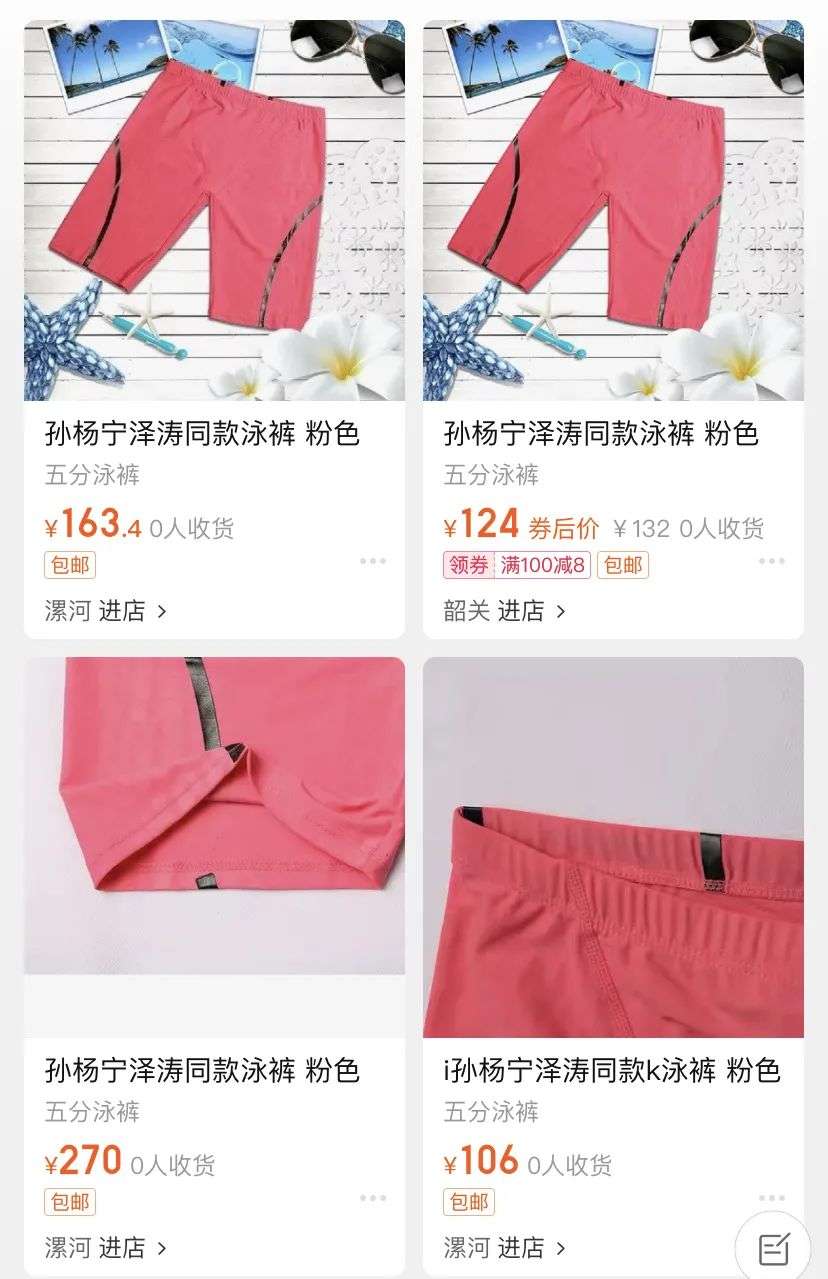
Task: Tap the floating feedback edit button
Action: (773, 1248)
